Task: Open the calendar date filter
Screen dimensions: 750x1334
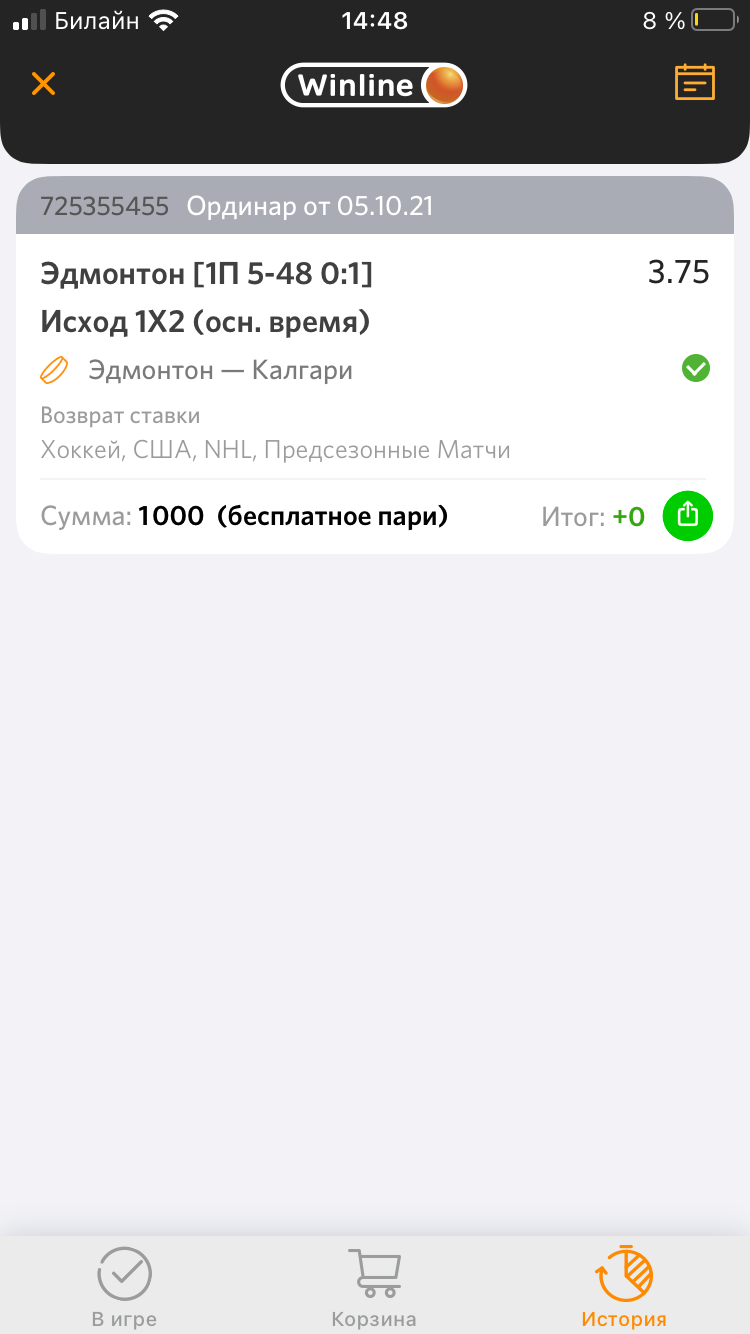Action: (x=695, y=83)
